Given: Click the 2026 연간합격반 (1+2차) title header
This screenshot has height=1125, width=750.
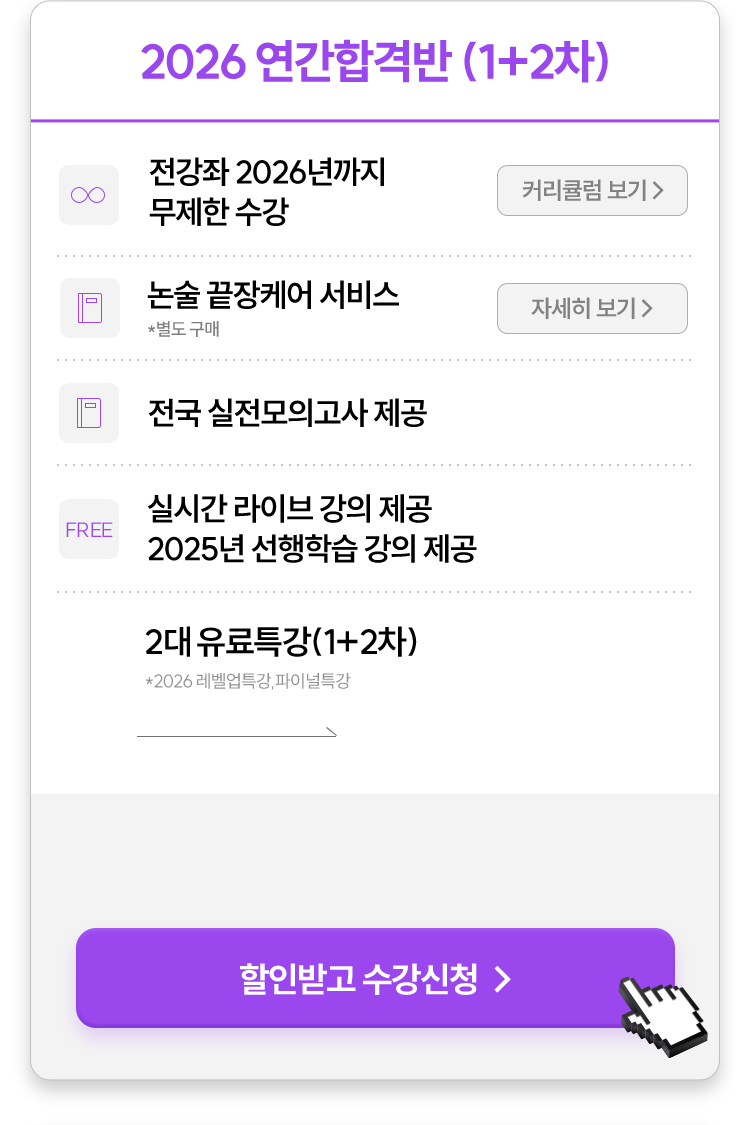Looking at the screenshot, I should coord(375,62).
